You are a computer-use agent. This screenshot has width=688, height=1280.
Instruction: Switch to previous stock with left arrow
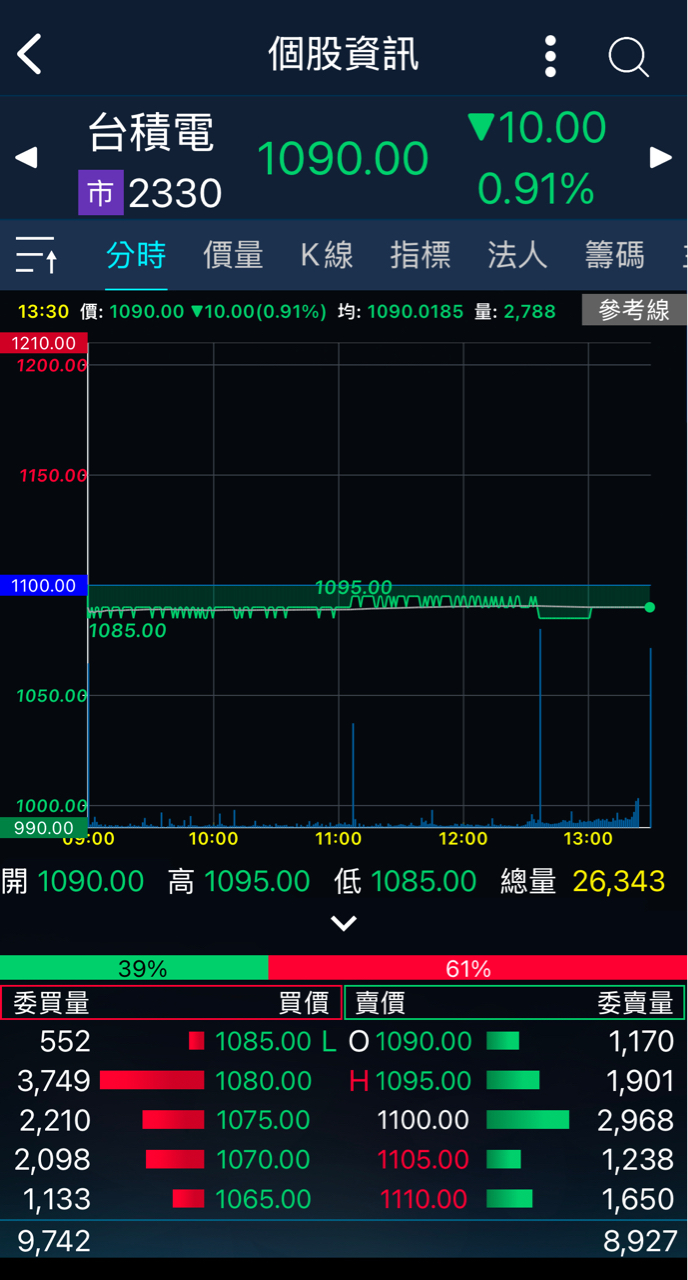26,158
